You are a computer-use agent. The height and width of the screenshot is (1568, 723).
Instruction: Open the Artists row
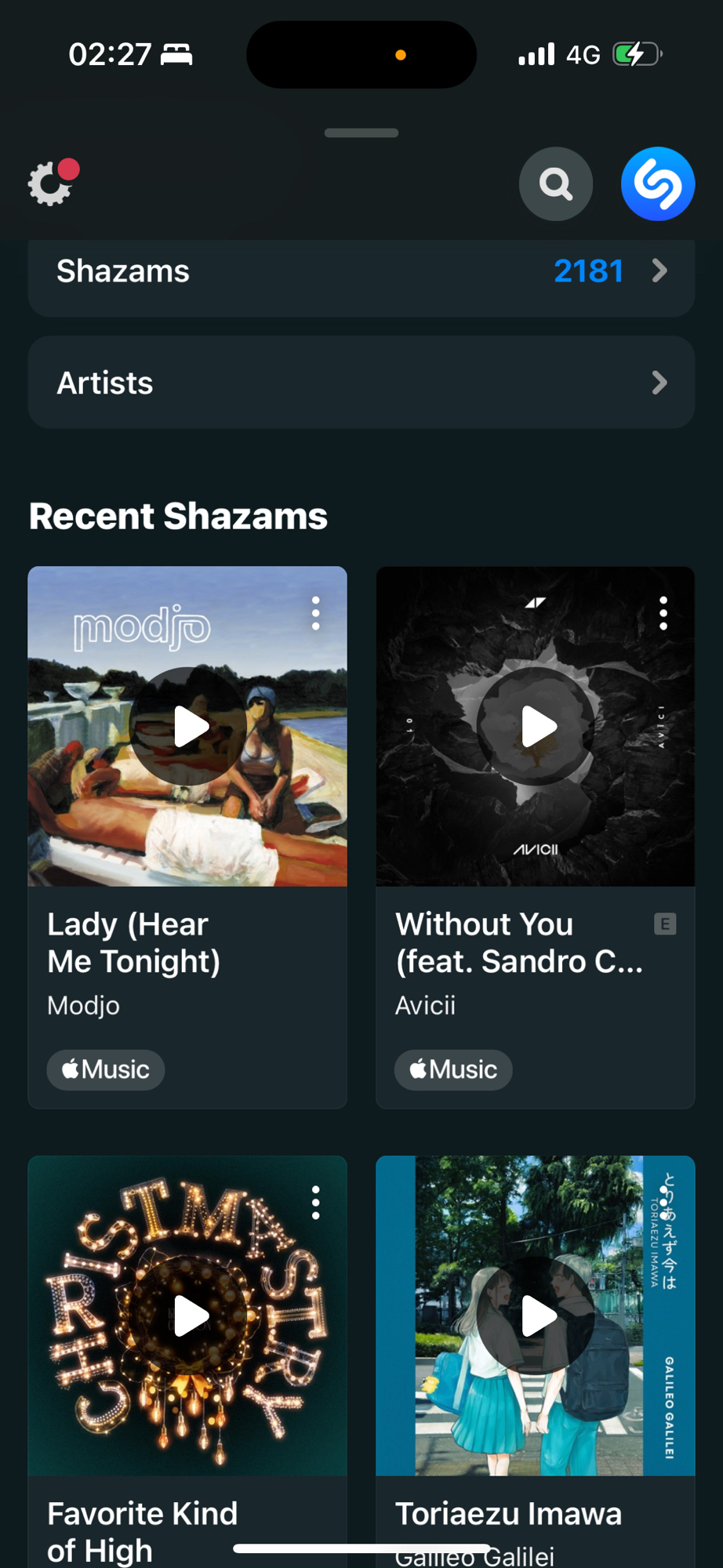361,383
